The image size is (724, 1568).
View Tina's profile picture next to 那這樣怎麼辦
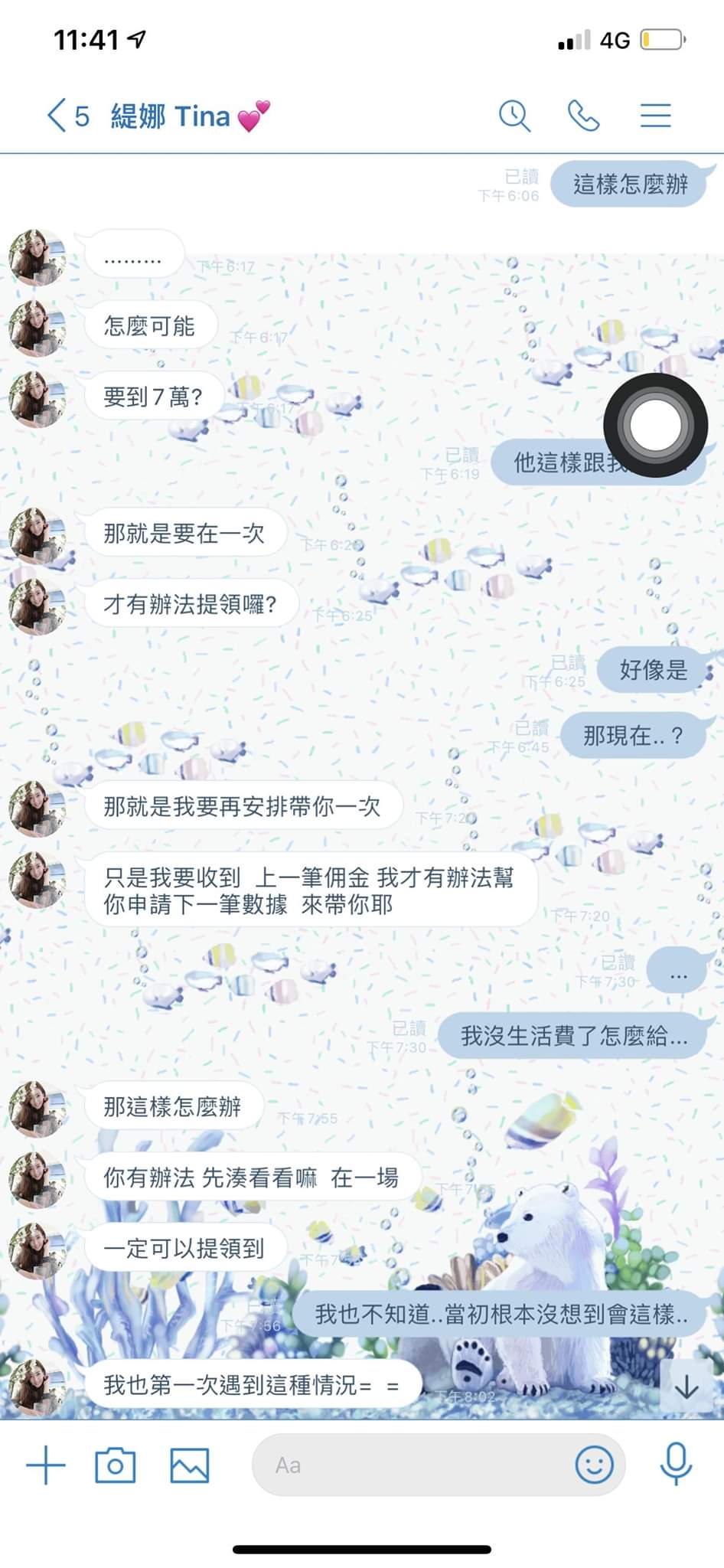point(37,1108)
